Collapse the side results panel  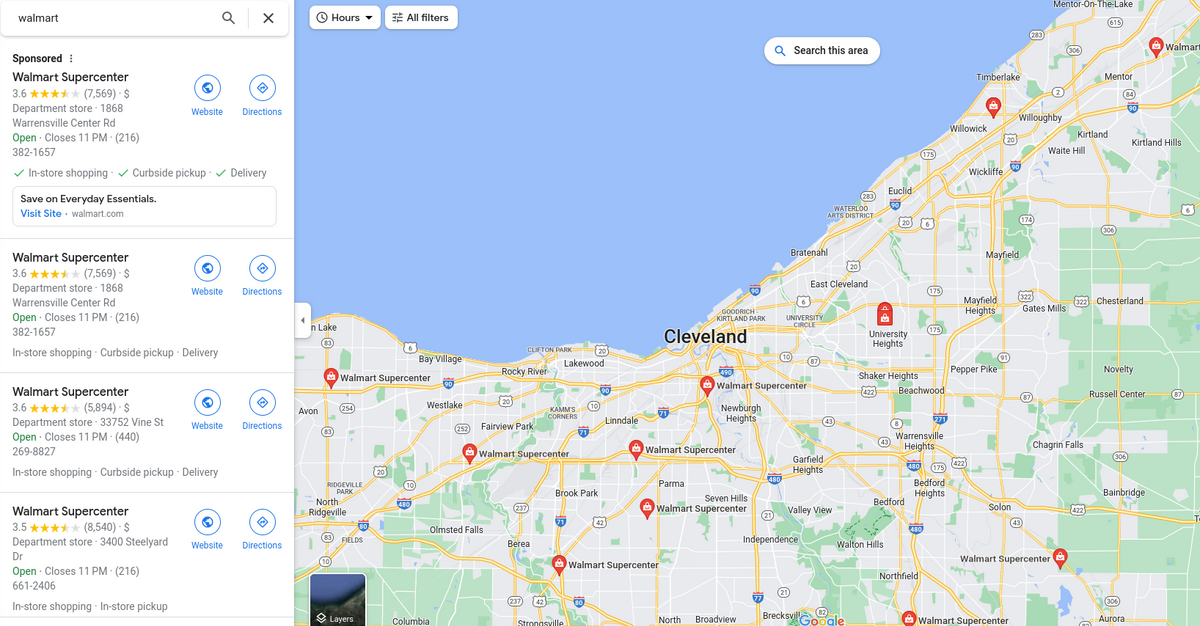pos(302,321)
